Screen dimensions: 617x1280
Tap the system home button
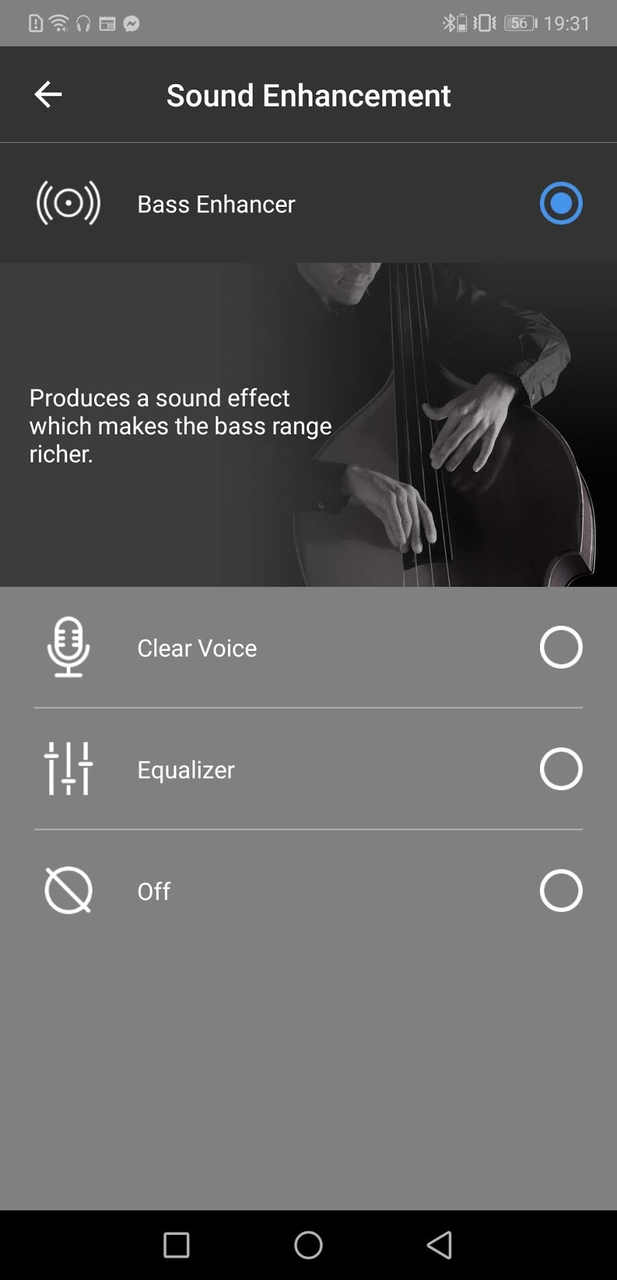pyautogui.click(x=308, y=1245)
